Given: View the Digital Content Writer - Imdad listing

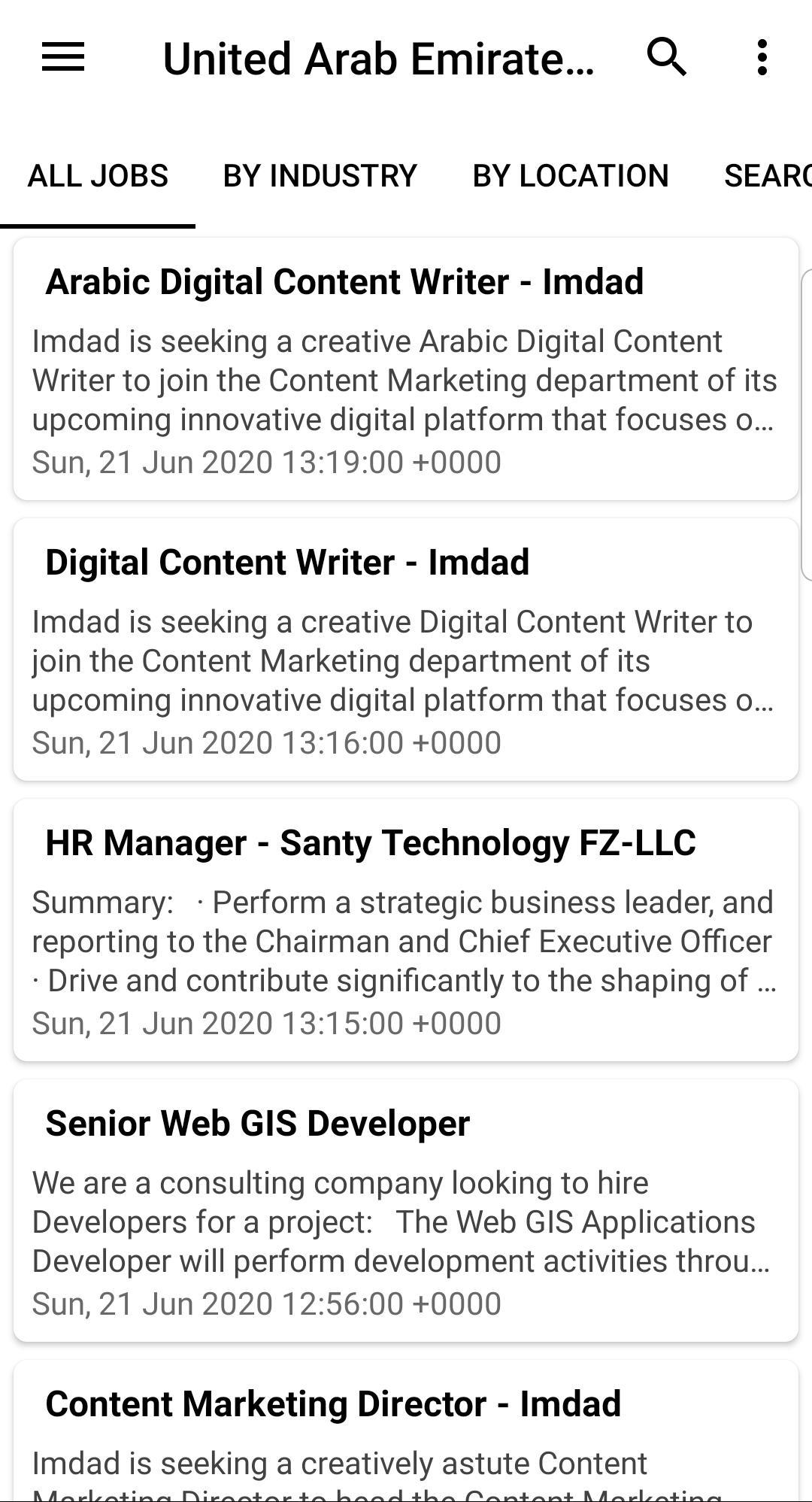Looking at the screenshot, I should [406, 649].
